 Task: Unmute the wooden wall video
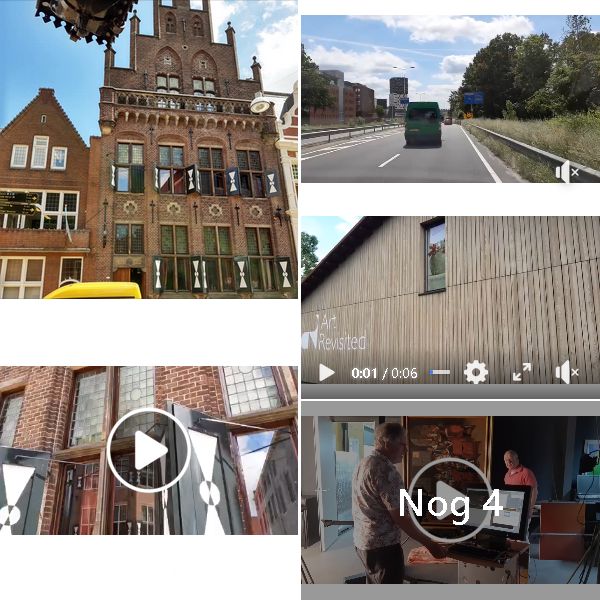click(567, 373)
